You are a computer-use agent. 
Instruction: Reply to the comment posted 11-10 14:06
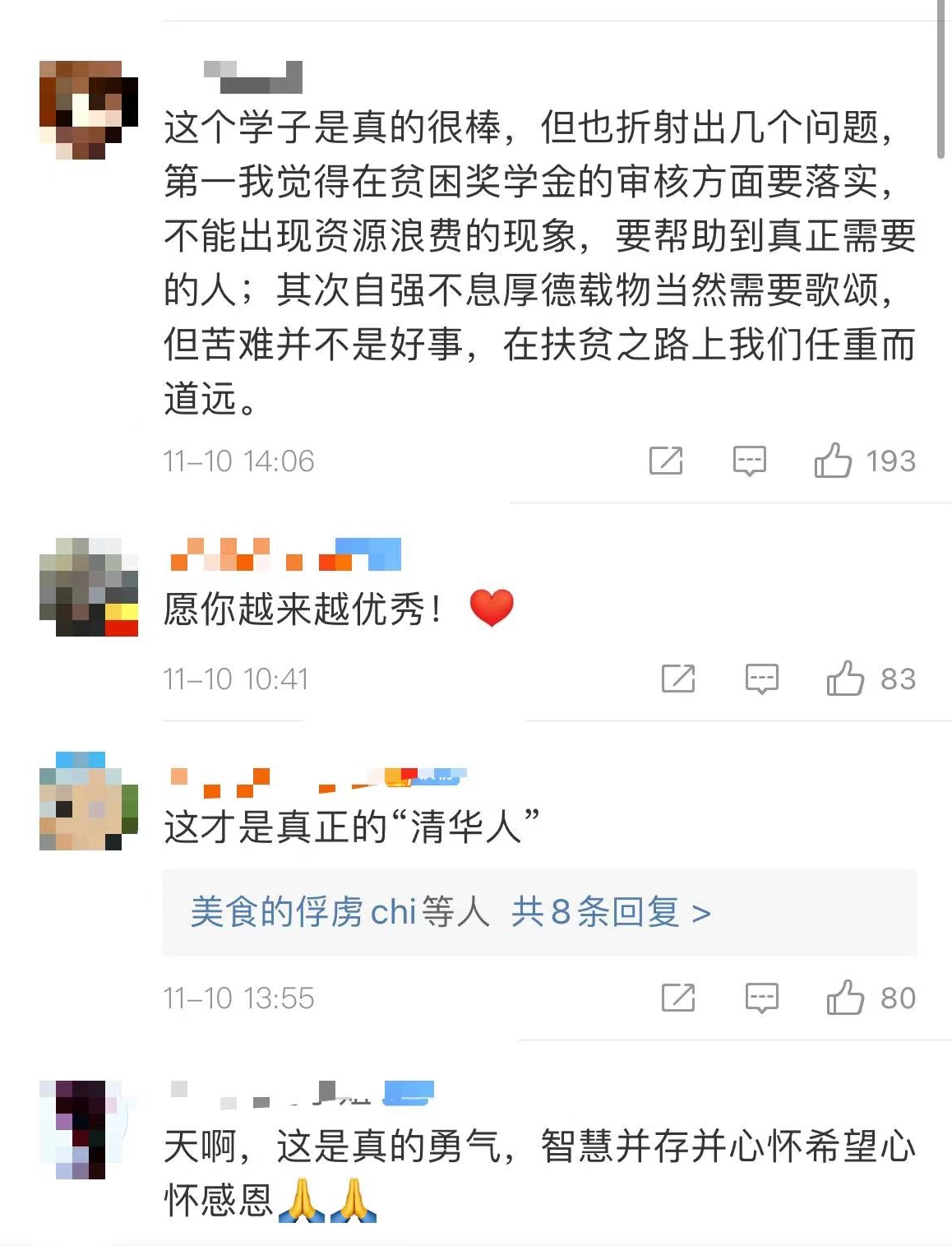[x=749, y=461]
